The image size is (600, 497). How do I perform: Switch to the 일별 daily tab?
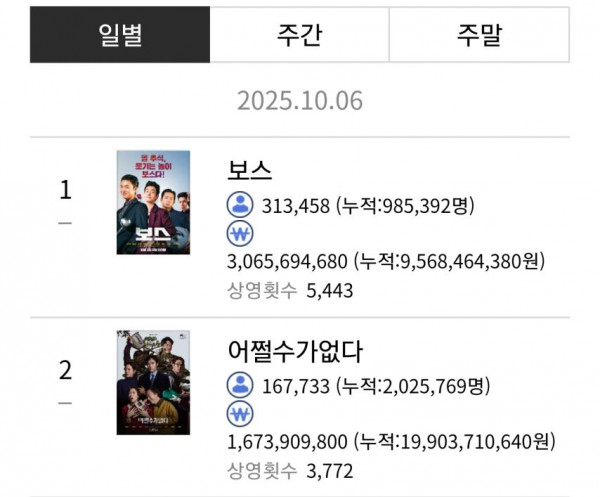[120, 35]
